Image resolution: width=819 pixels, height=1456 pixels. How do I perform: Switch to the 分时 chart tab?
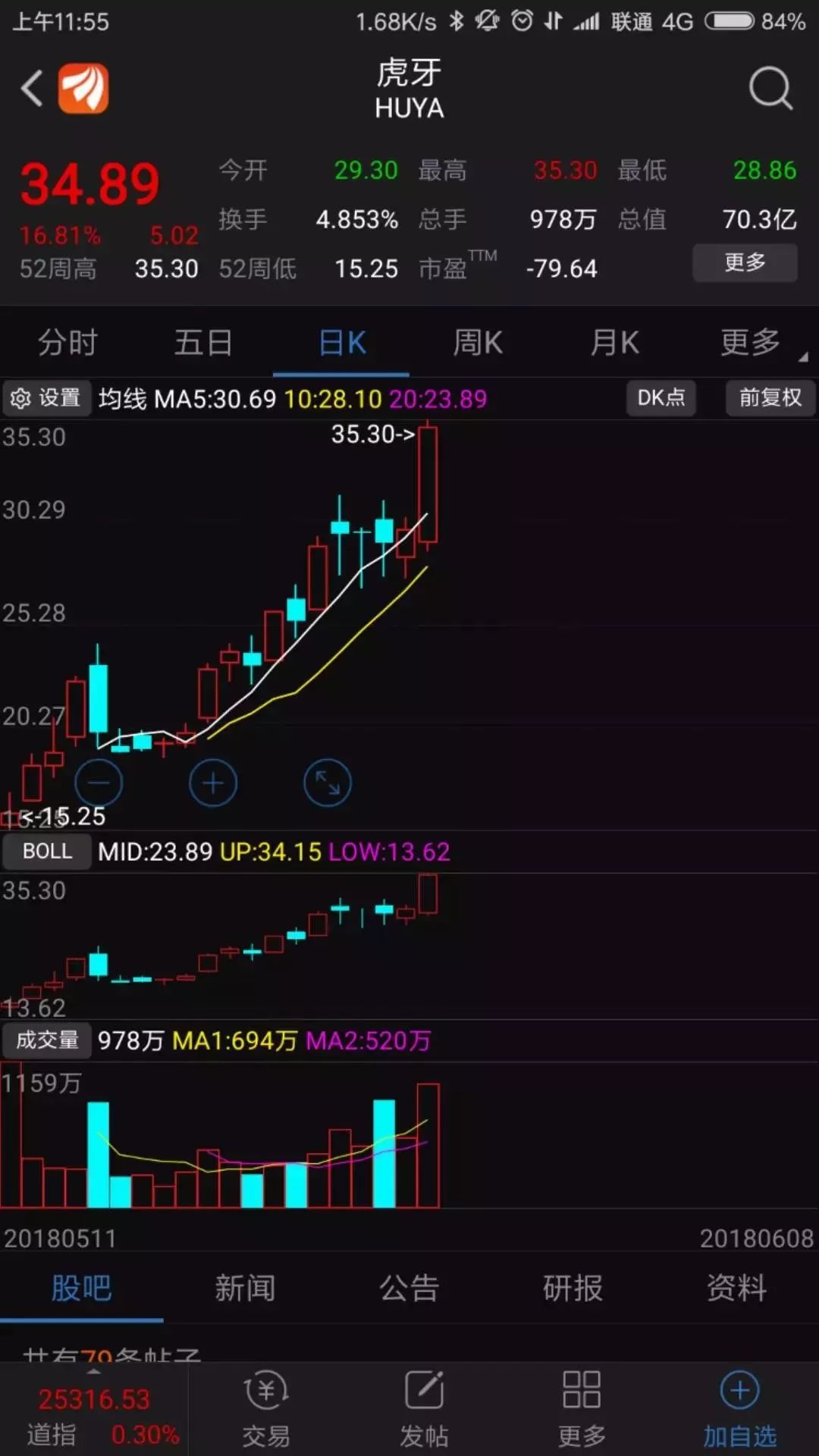coord(68,343)
